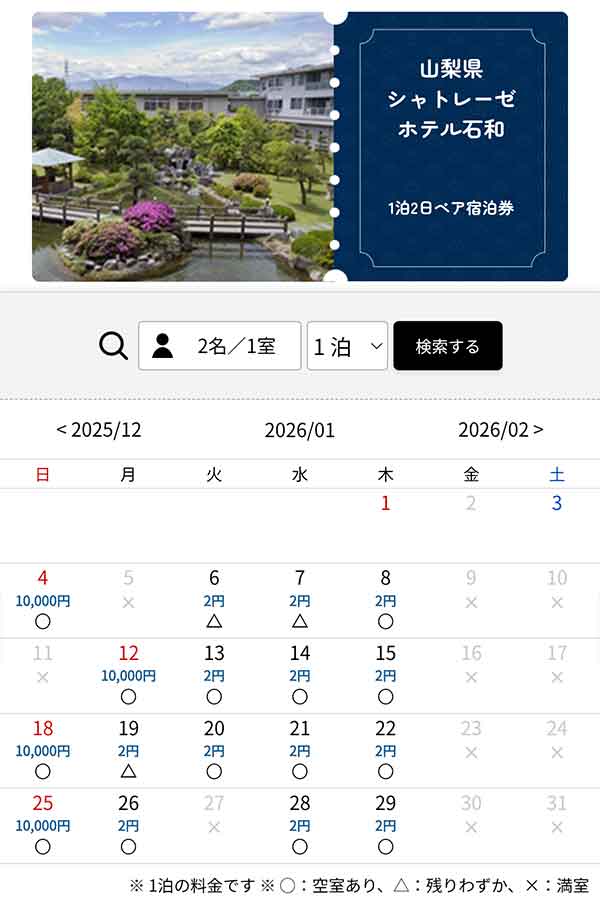Choose January 19 with few rooms left
The width and height of the screenshot is (600, 900).
tap(128, 750)
